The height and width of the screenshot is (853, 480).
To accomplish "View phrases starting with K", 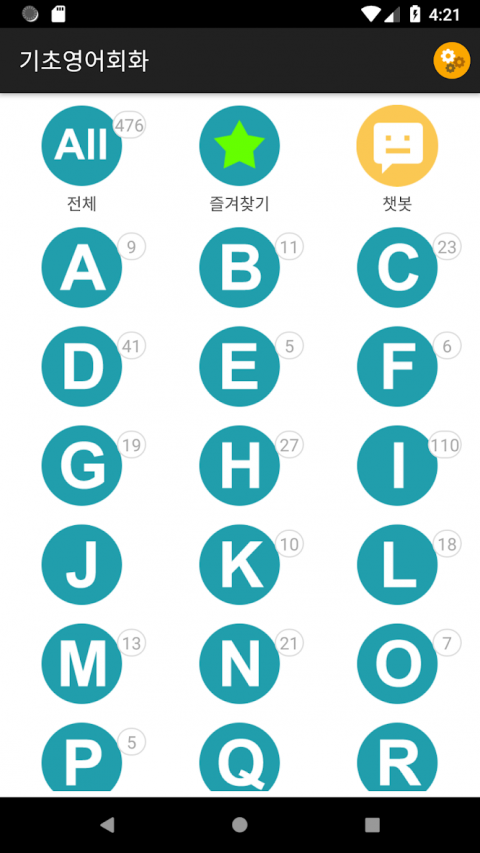I will [x=239, y=565].
